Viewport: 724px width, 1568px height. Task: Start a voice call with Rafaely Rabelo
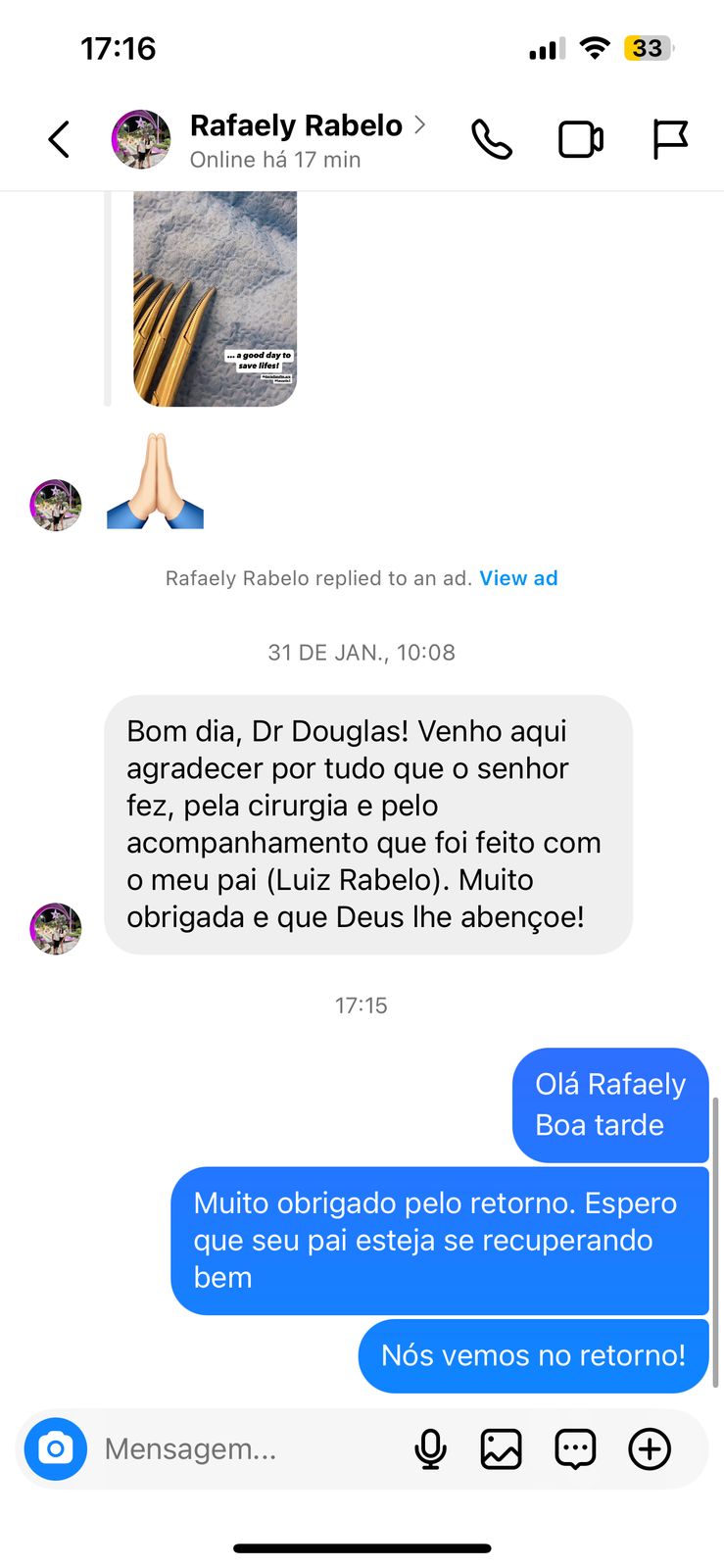point(491,139)
